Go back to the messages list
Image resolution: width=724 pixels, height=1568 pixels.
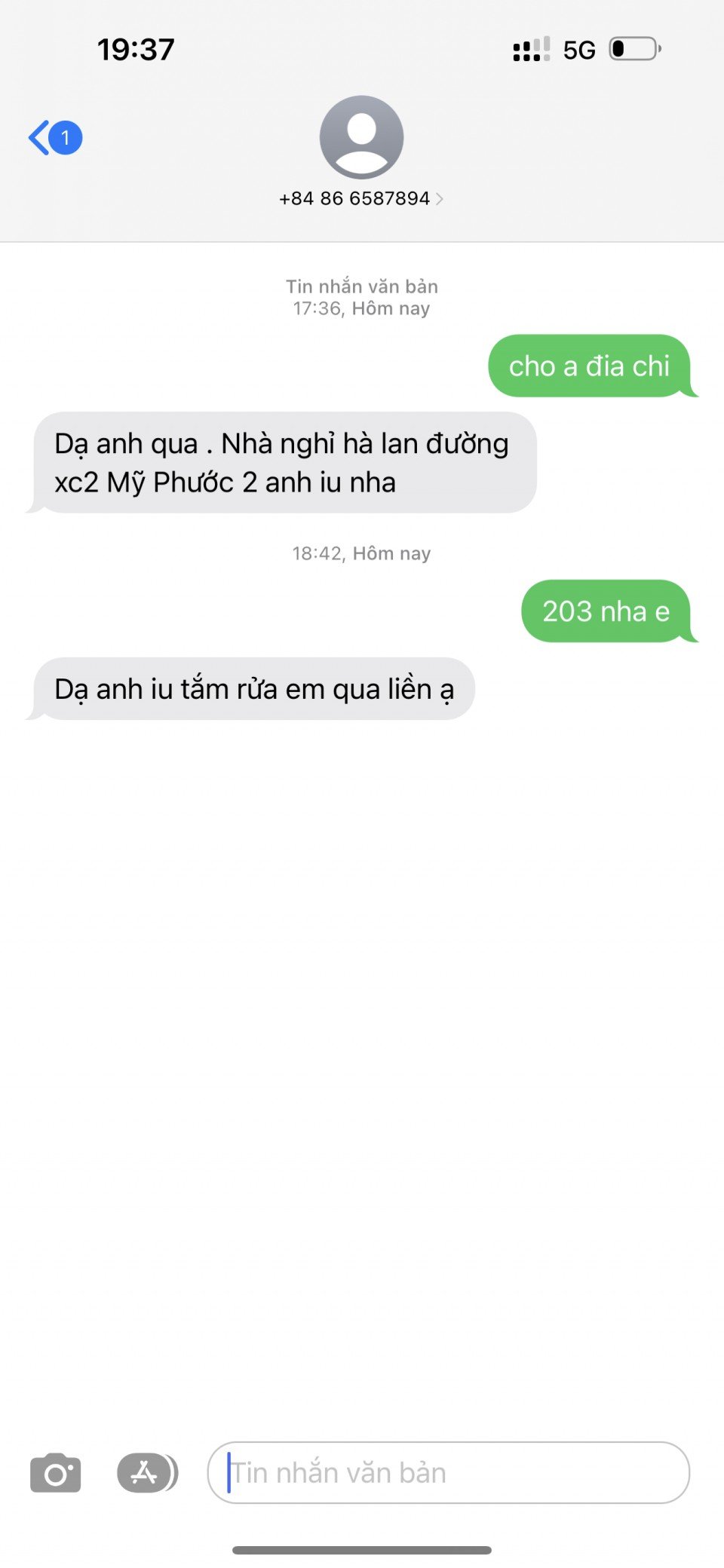pyautogui.click(x=54, y=138)
